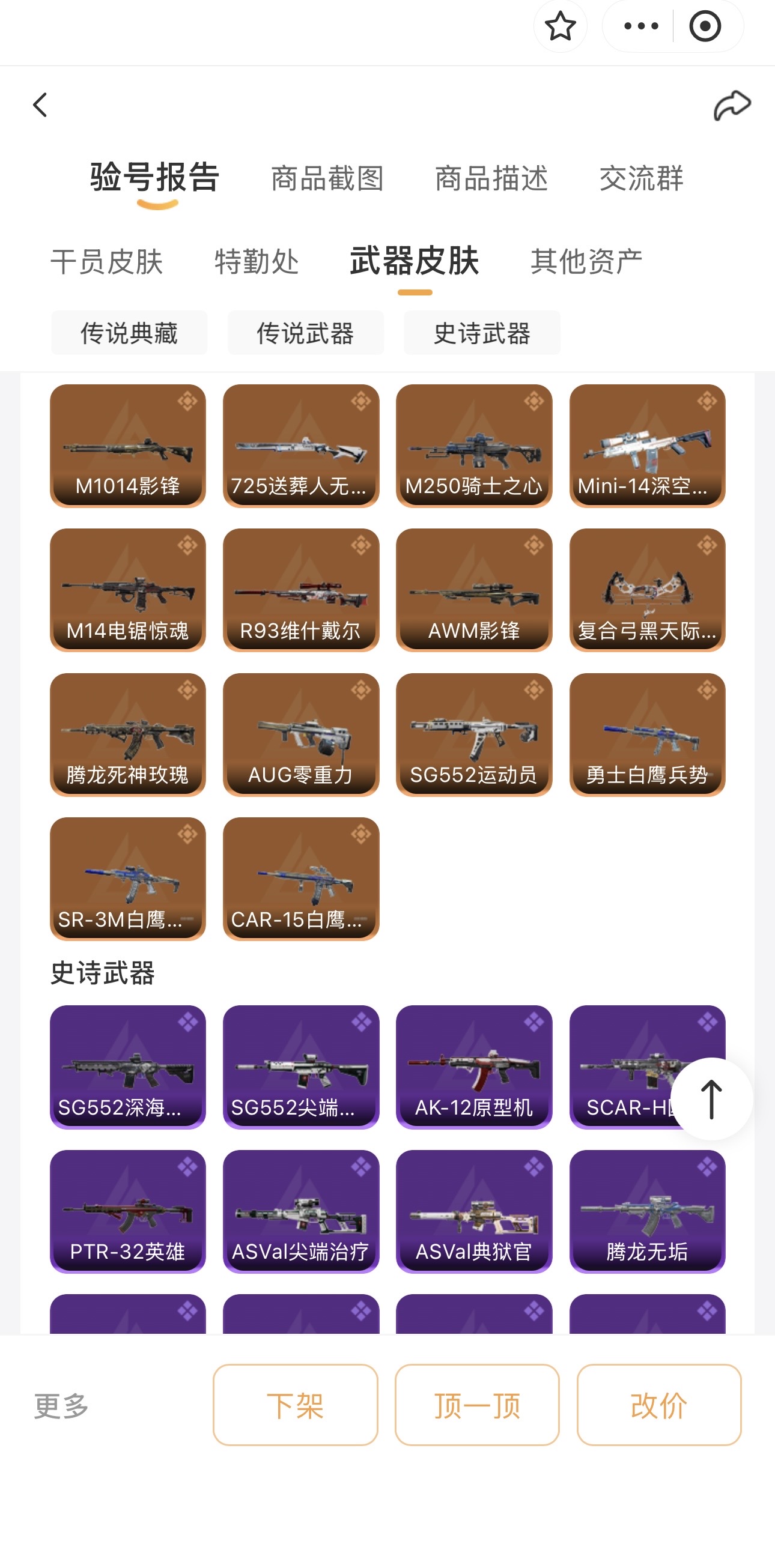Open the 商品描述 tab

pos(491,179)
